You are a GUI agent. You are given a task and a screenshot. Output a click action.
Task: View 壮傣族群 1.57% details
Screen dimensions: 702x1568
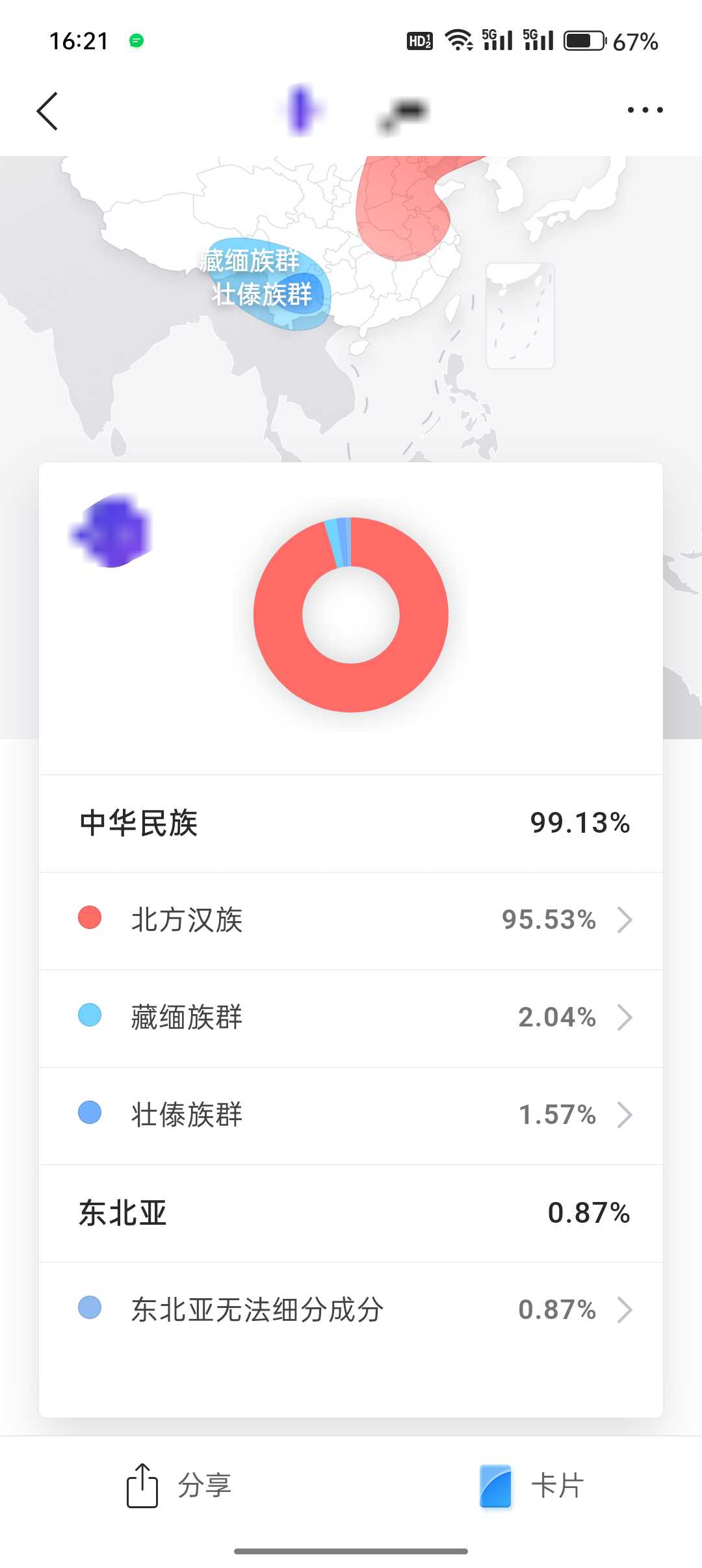pyautogui.click(x=351, y=1115)
